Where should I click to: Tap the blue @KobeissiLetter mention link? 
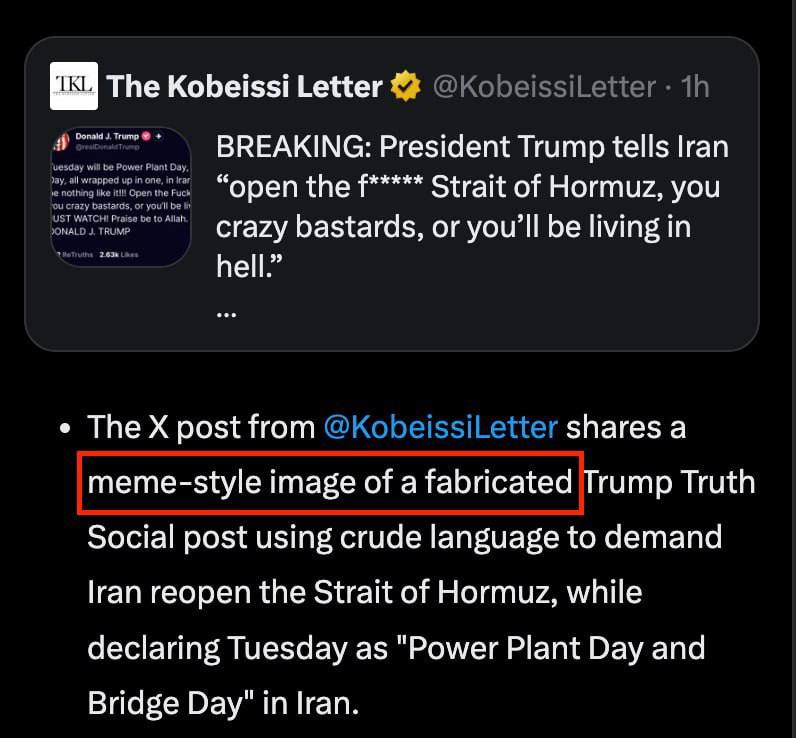(x=440, y=427)
